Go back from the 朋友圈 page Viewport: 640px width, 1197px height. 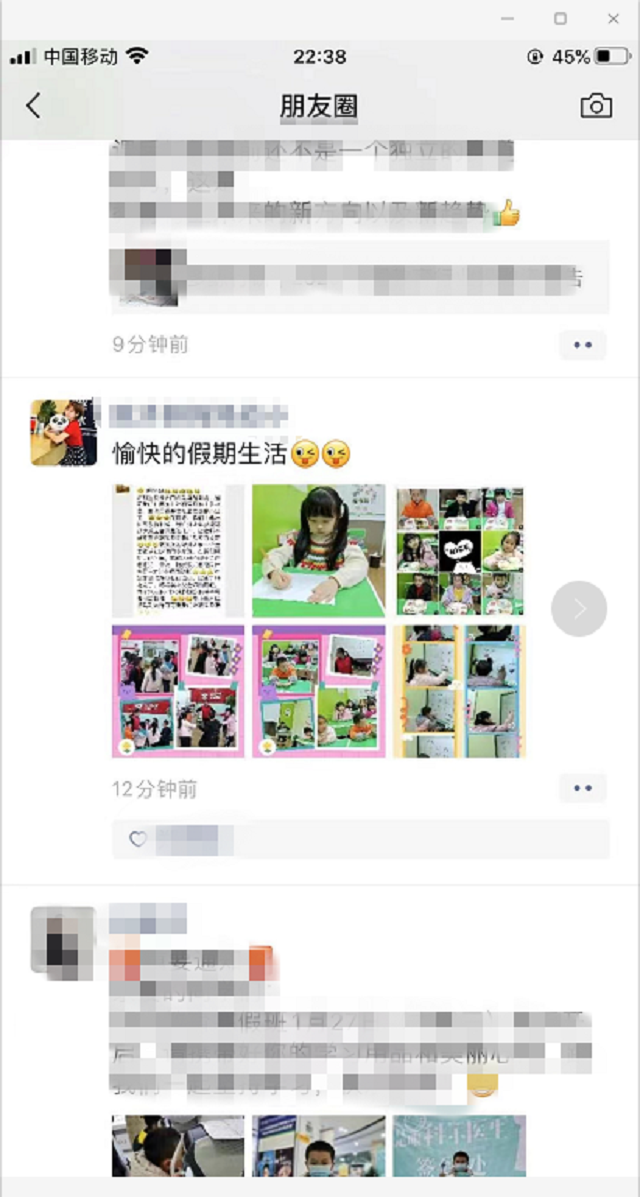click(33, 106)
